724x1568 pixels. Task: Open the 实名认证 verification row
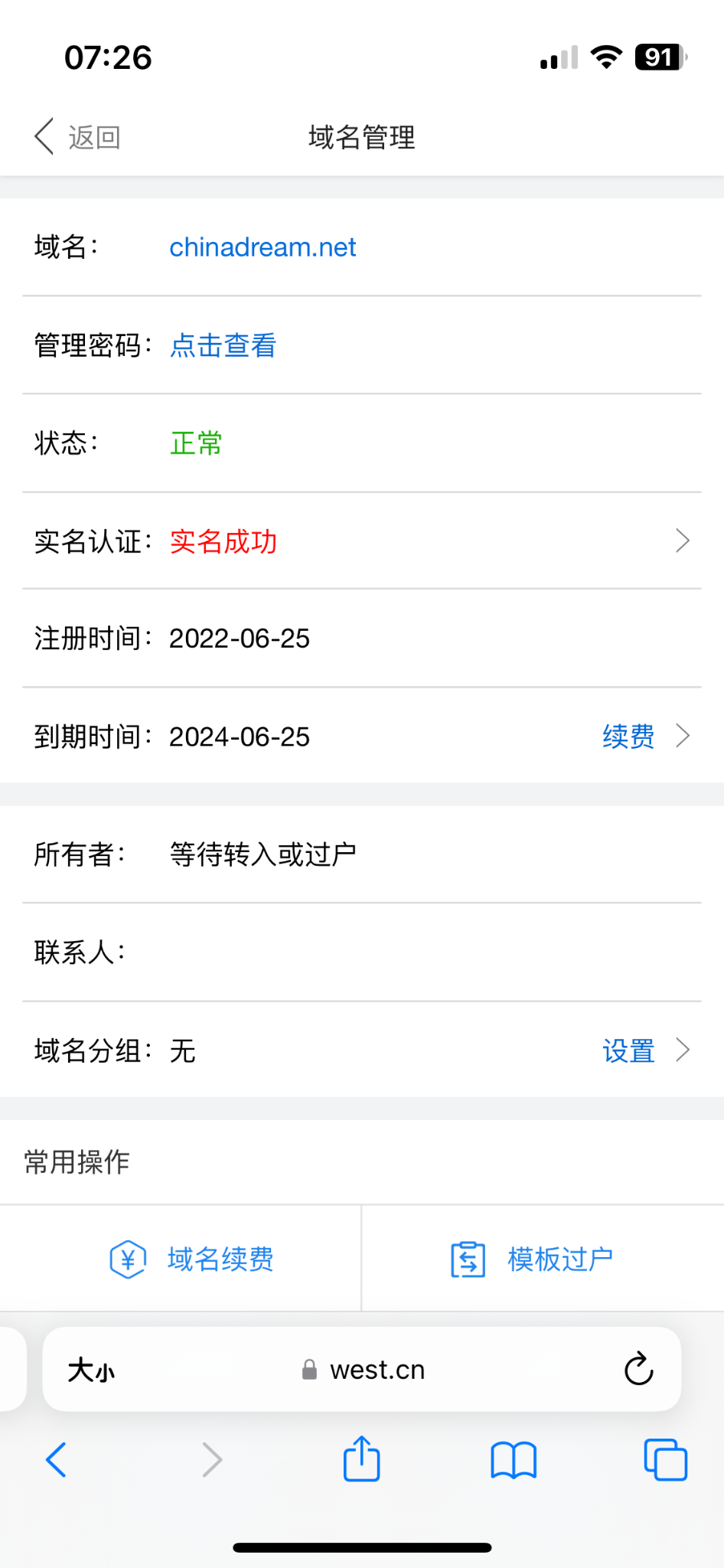click(361, 541)
